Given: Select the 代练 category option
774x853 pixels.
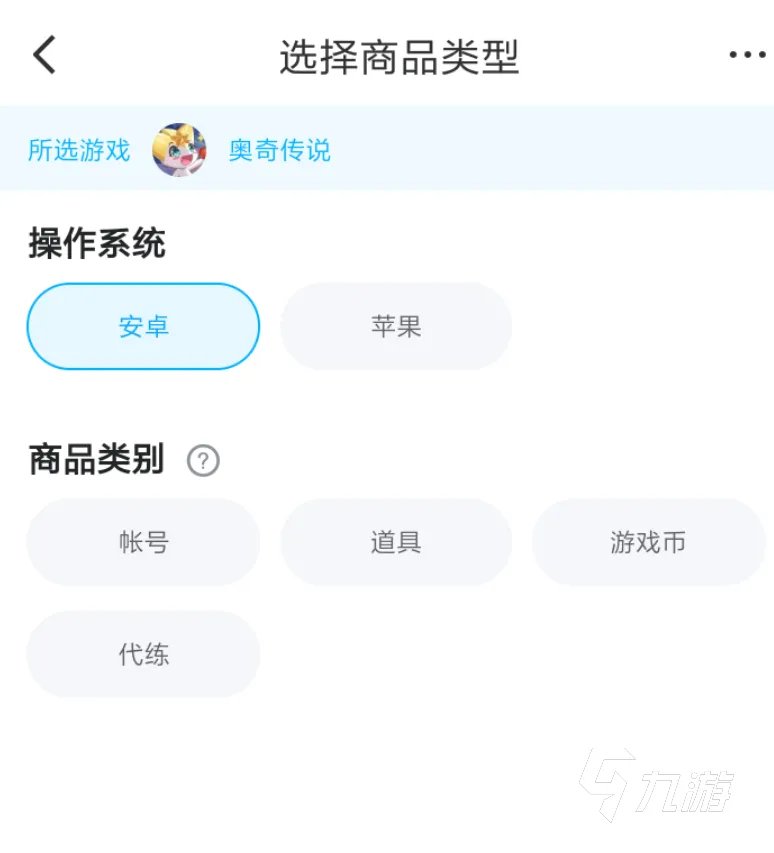Looking at the screenshot, I should coord(142,654).
